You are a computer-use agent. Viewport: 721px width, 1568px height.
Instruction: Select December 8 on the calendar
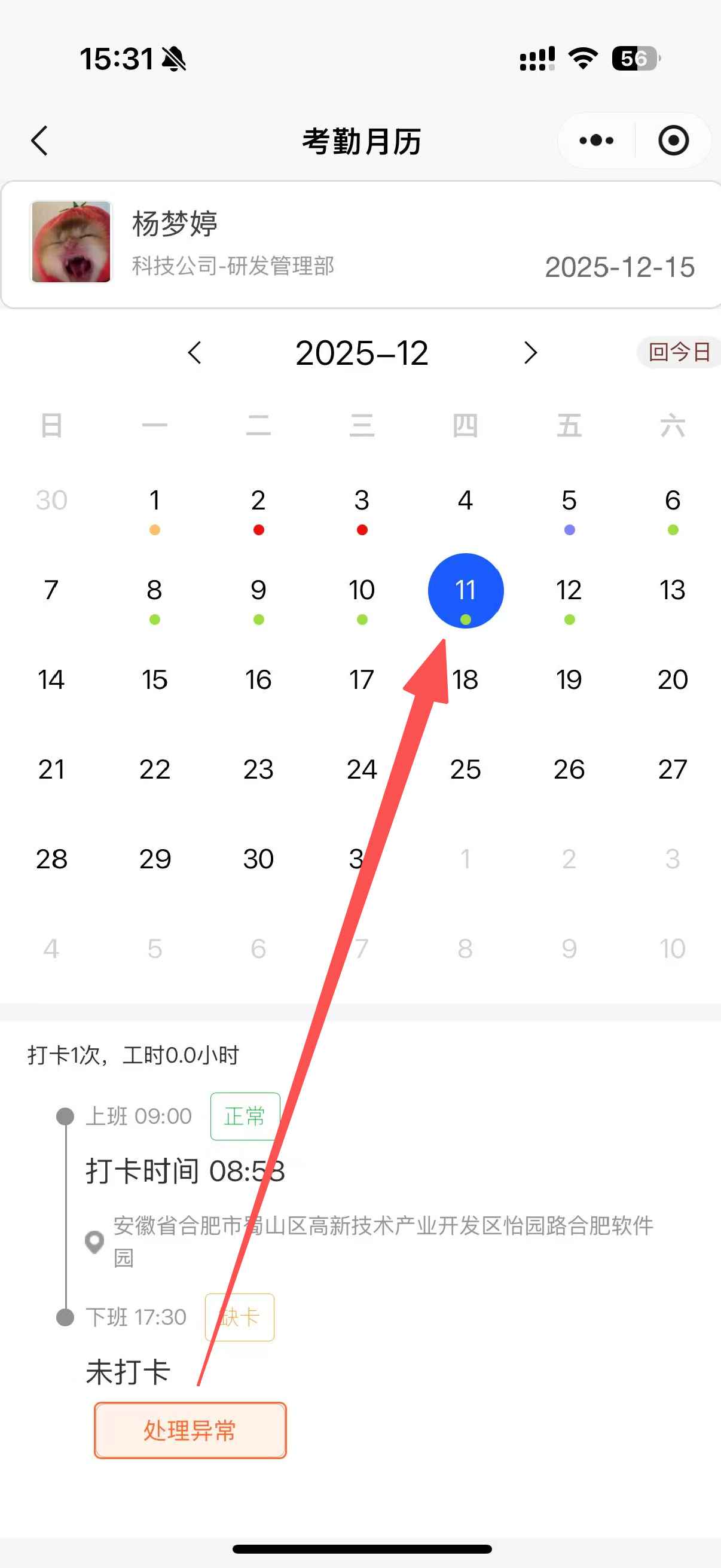coord(155,591)
